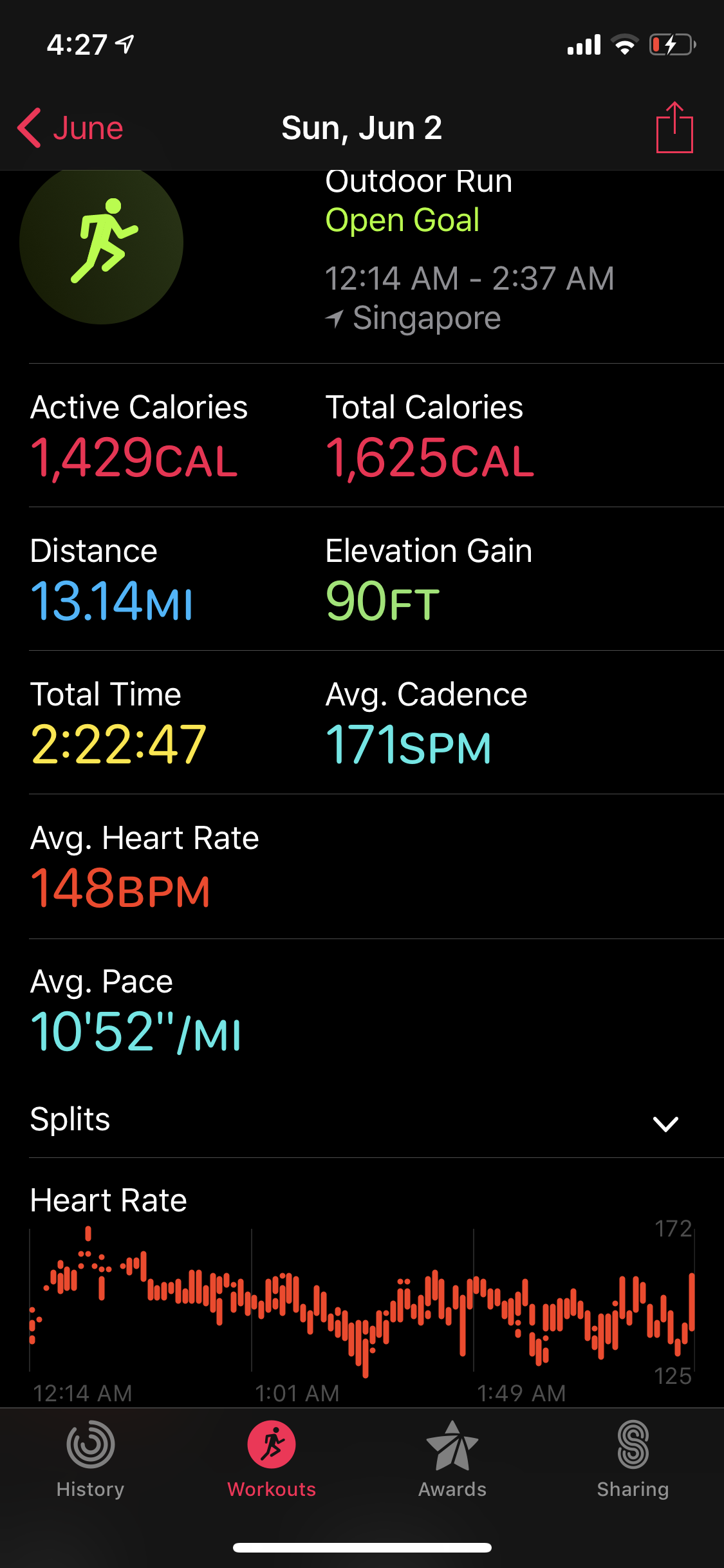Viewport: 724px width, 1568px height.
Task: Go back to June
Action: click(70, 128)
